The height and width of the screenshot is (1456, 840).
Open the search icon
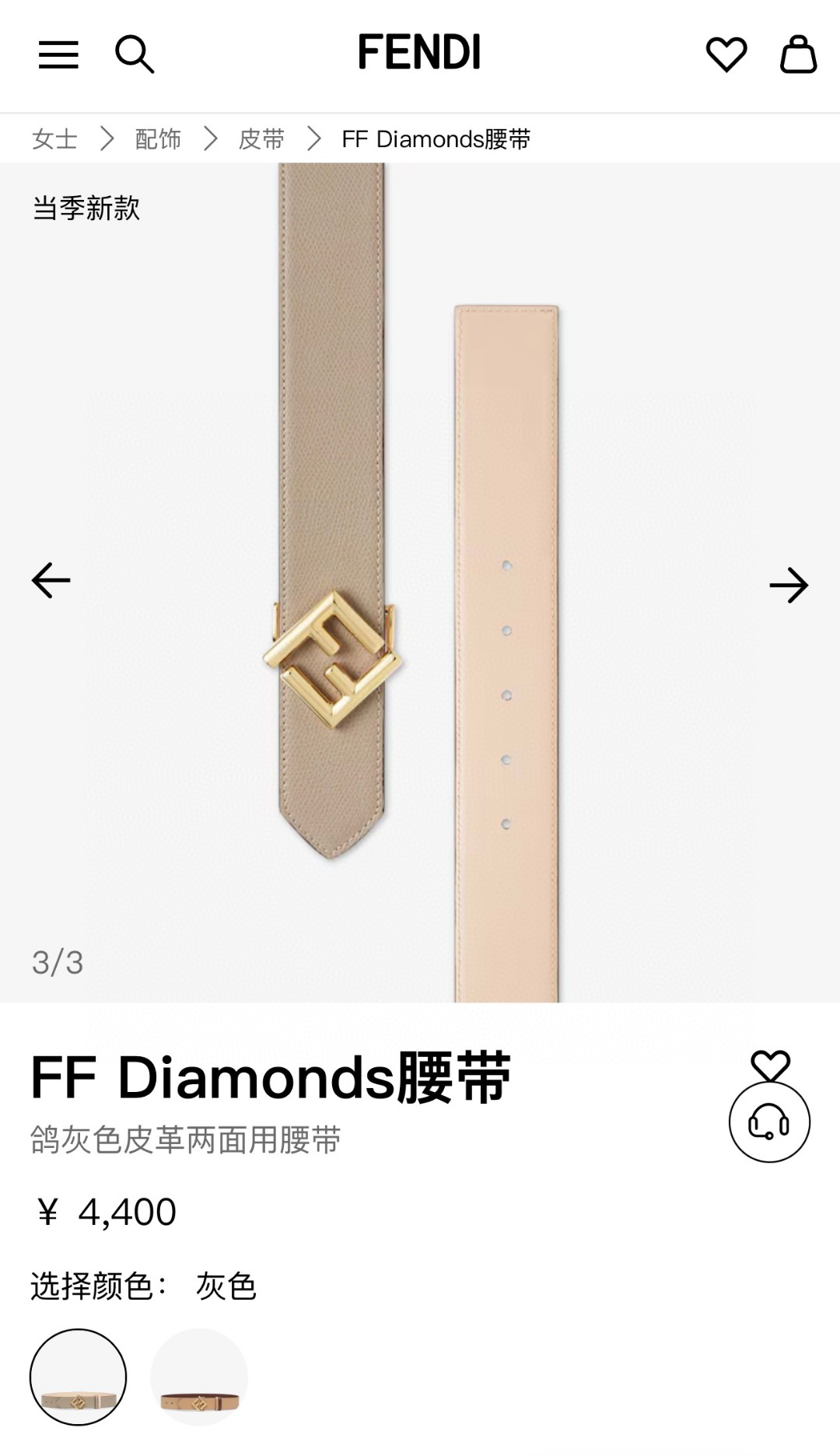pyautogui.click(x=135, y=54)
